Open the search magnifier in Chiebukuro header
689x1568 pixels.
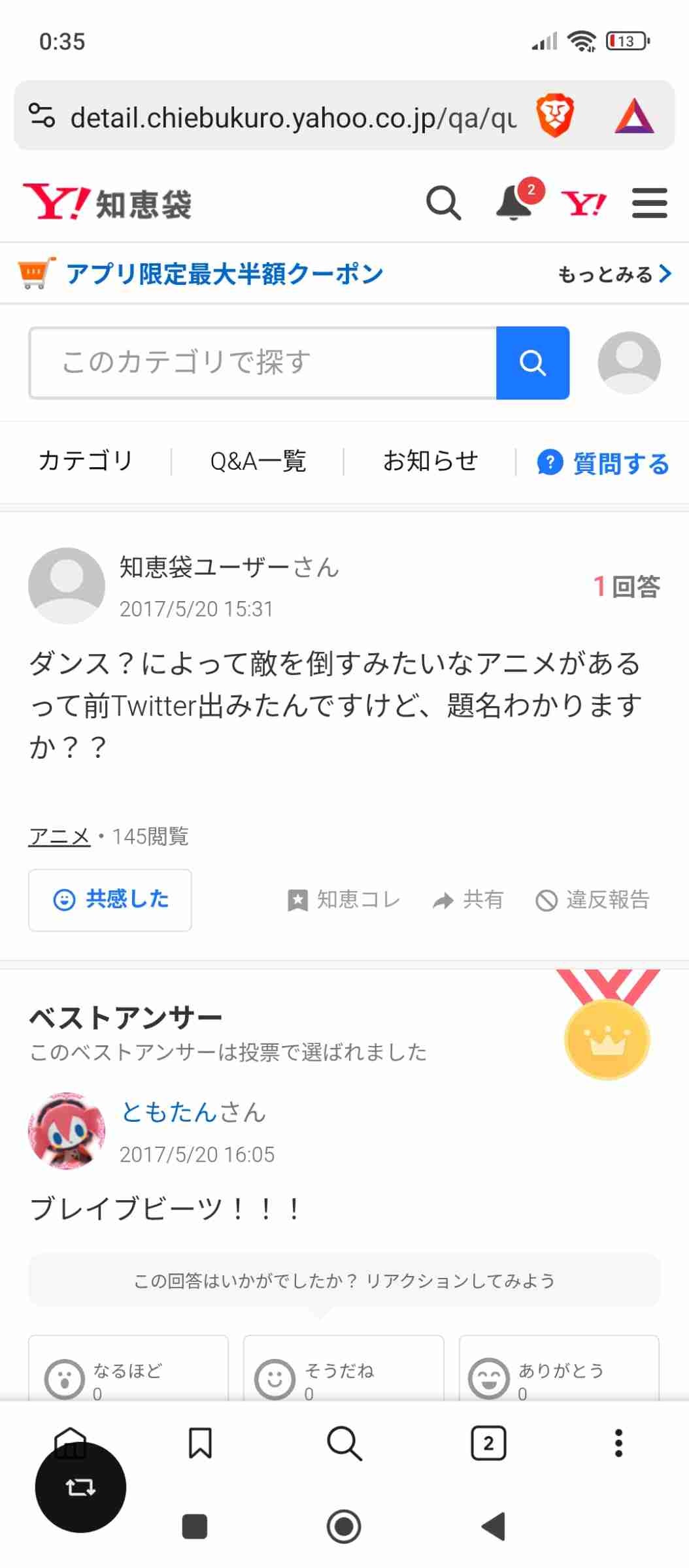click(x=444, y=203)
